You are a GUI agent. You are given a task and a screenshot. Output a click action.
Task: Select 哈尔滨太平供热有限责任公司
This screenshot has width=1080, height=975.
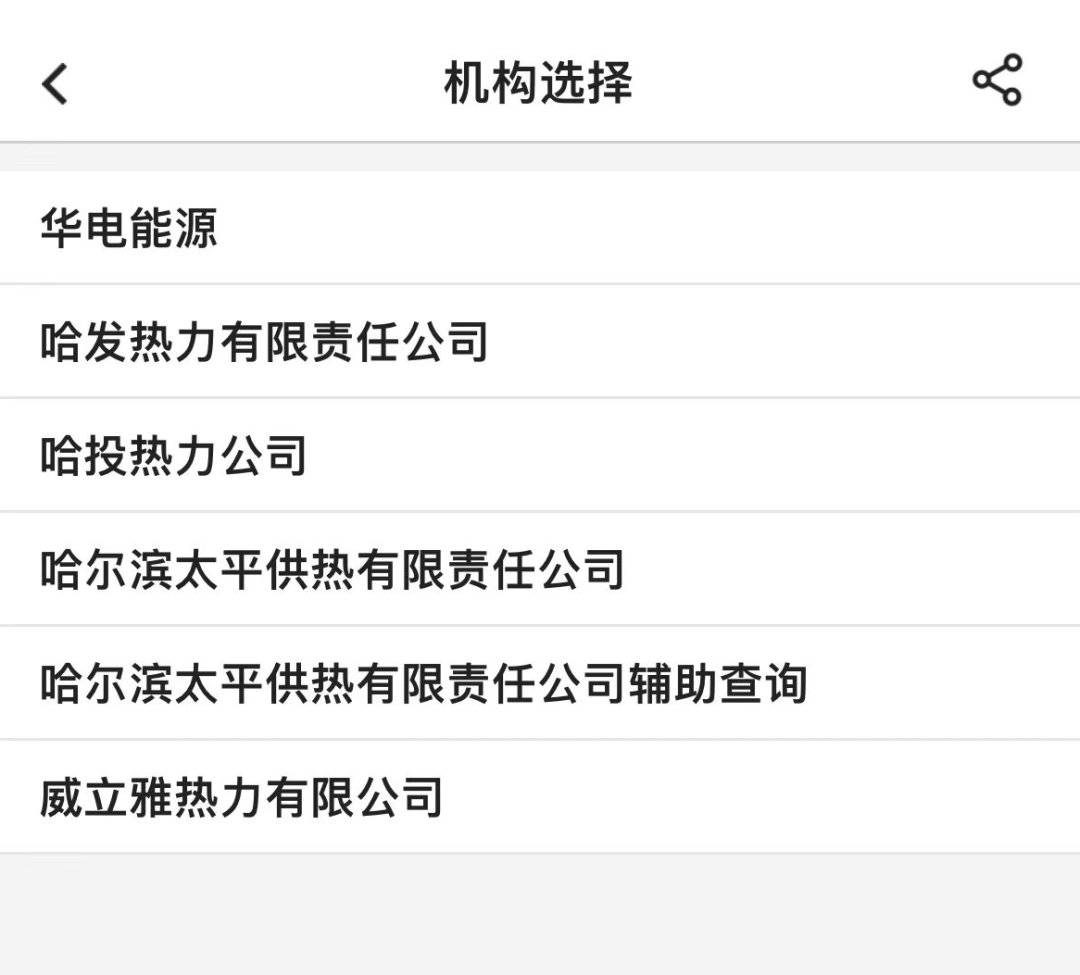[x=333, y=570]
